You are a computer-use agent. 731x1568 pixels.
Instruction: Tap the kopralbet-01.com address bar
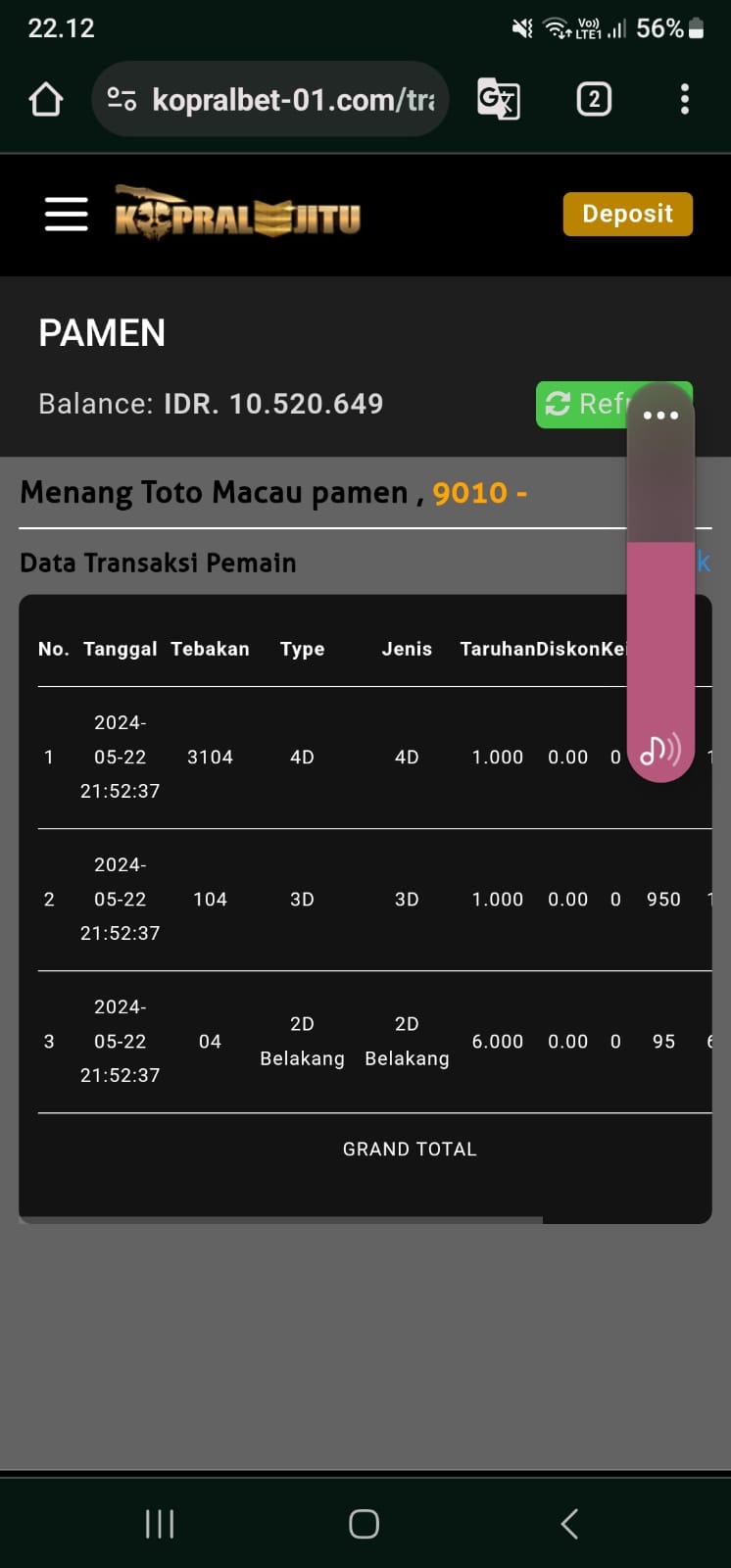(270, 99)
